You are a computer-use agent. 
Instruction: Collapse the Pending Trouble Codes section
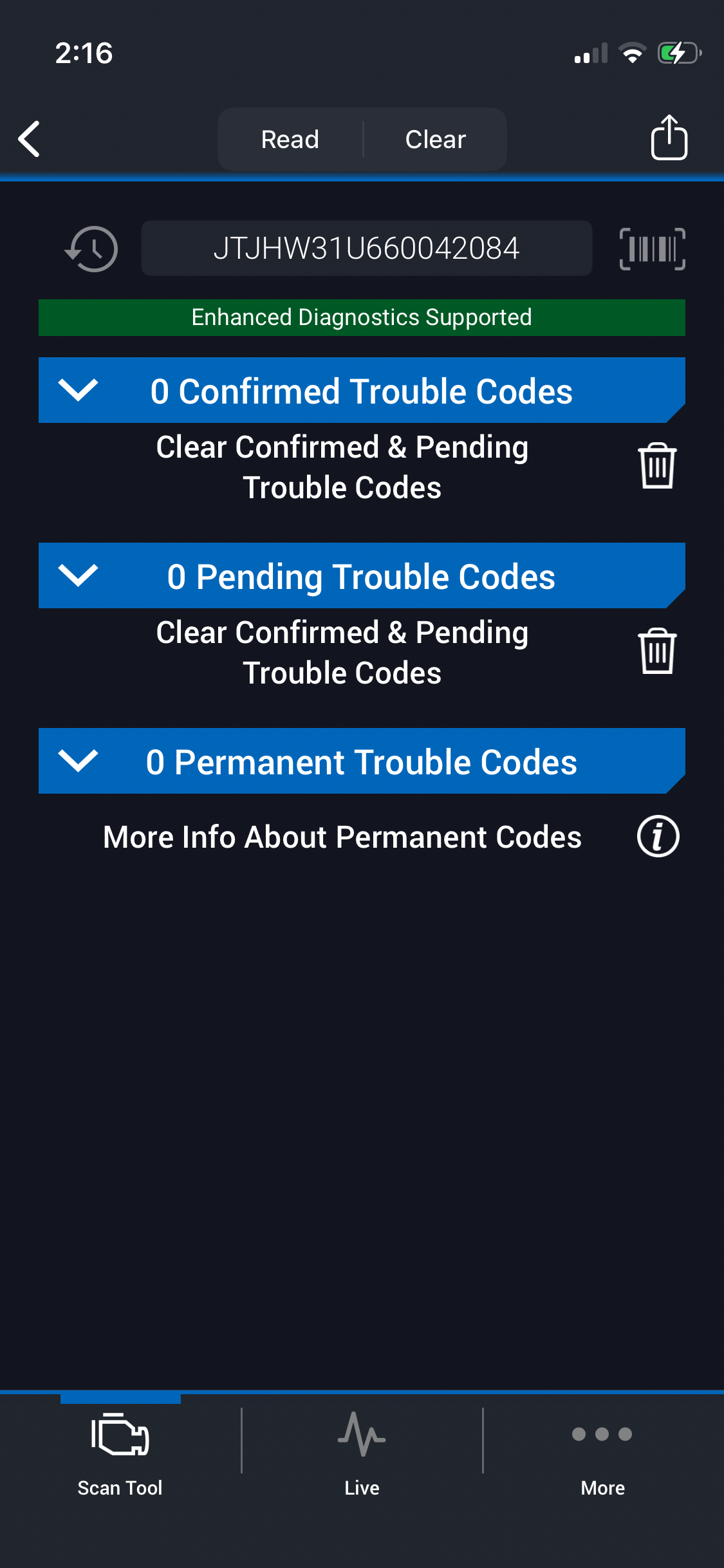[78, 575]
